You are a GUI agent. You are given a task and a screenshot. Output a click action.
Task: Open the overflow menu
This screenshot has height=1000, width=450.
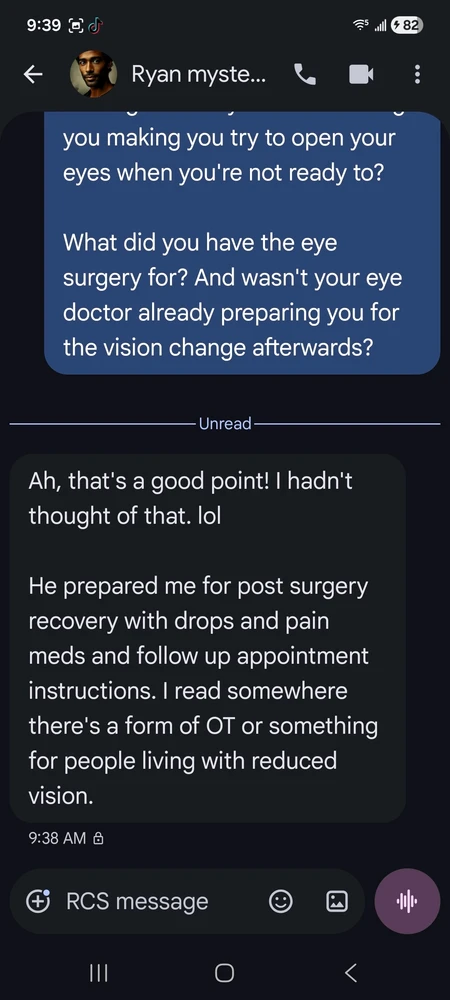click(417, 75)
